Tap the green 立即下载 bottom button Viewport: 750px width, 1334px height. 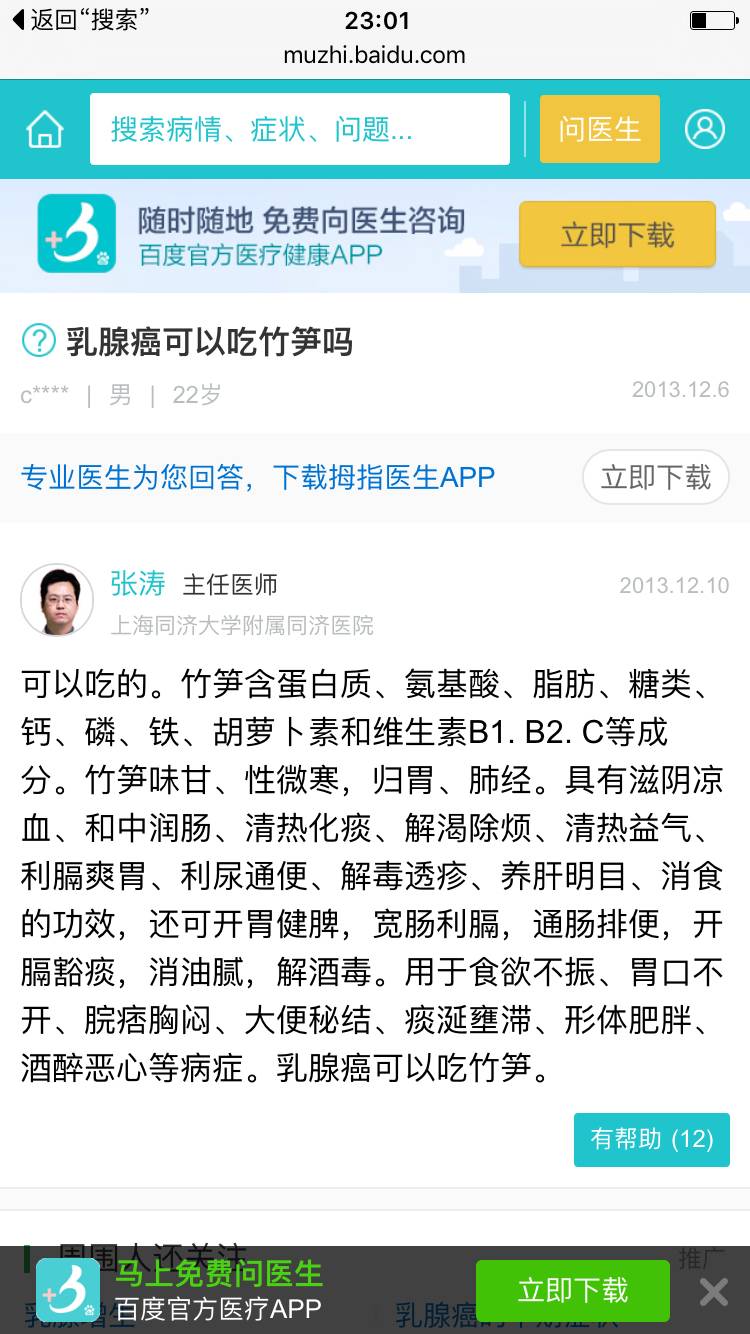click(x=572, y=1291)
